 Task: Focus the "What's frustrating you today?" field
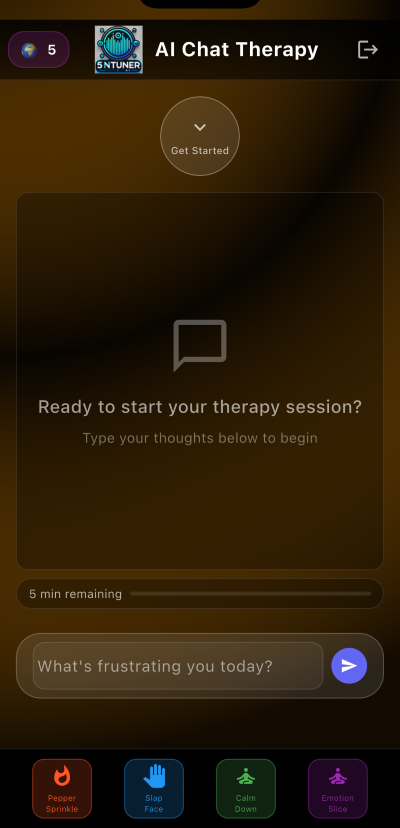pos(178,666)
